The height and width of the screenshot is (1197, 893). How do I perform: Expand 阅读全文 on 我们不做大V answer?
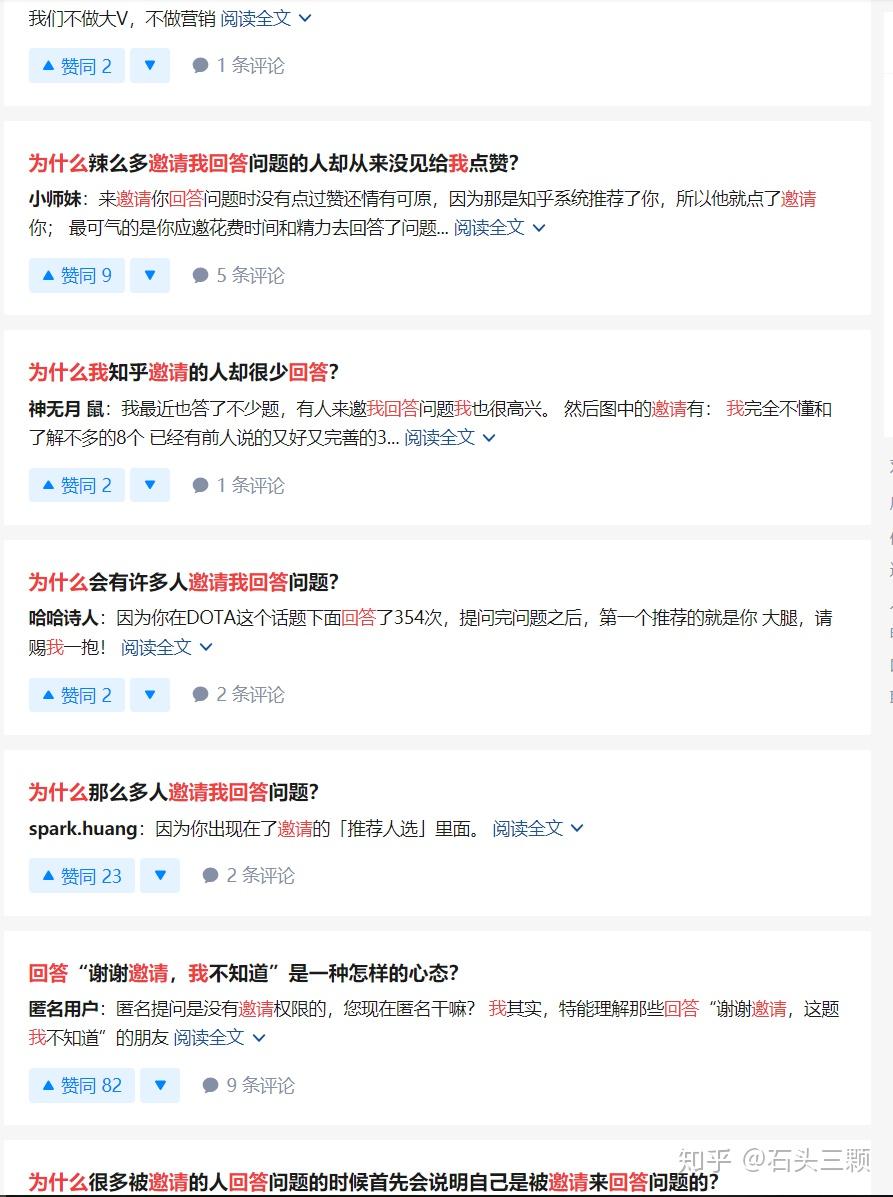pyautogui.click(x=265, y=18)
